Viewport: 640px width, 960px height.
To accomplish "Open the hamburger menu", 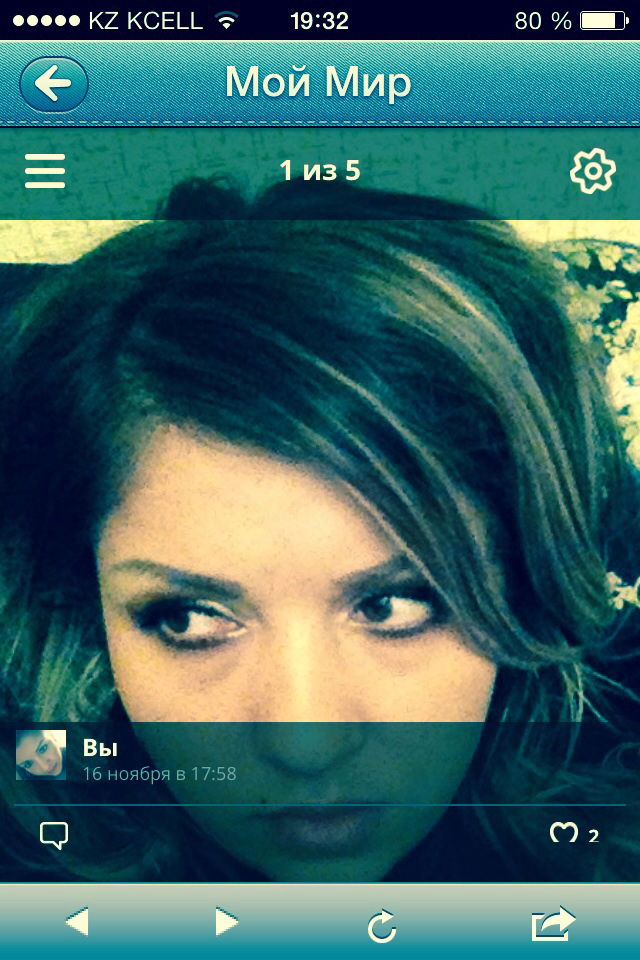I will (45, 171).
